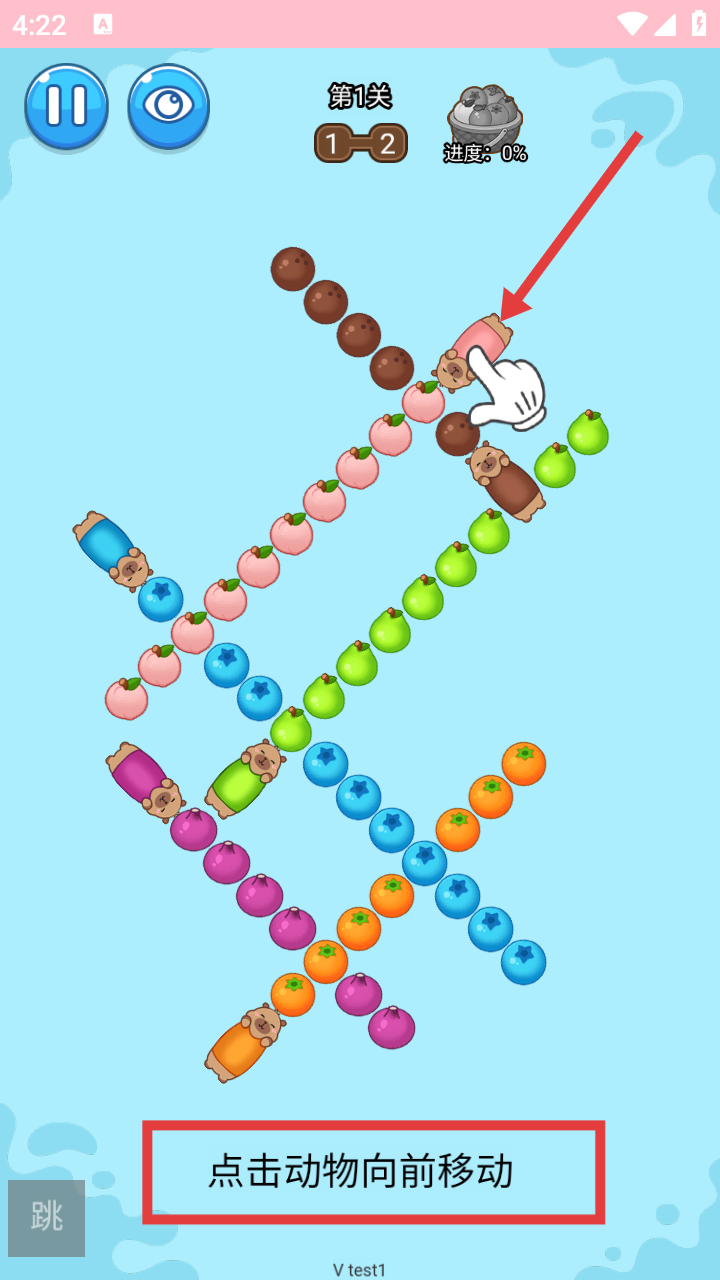Viewport: 720px width, 1280px height.
Task: Tap the eye preview button
Action: click(168, 106)
